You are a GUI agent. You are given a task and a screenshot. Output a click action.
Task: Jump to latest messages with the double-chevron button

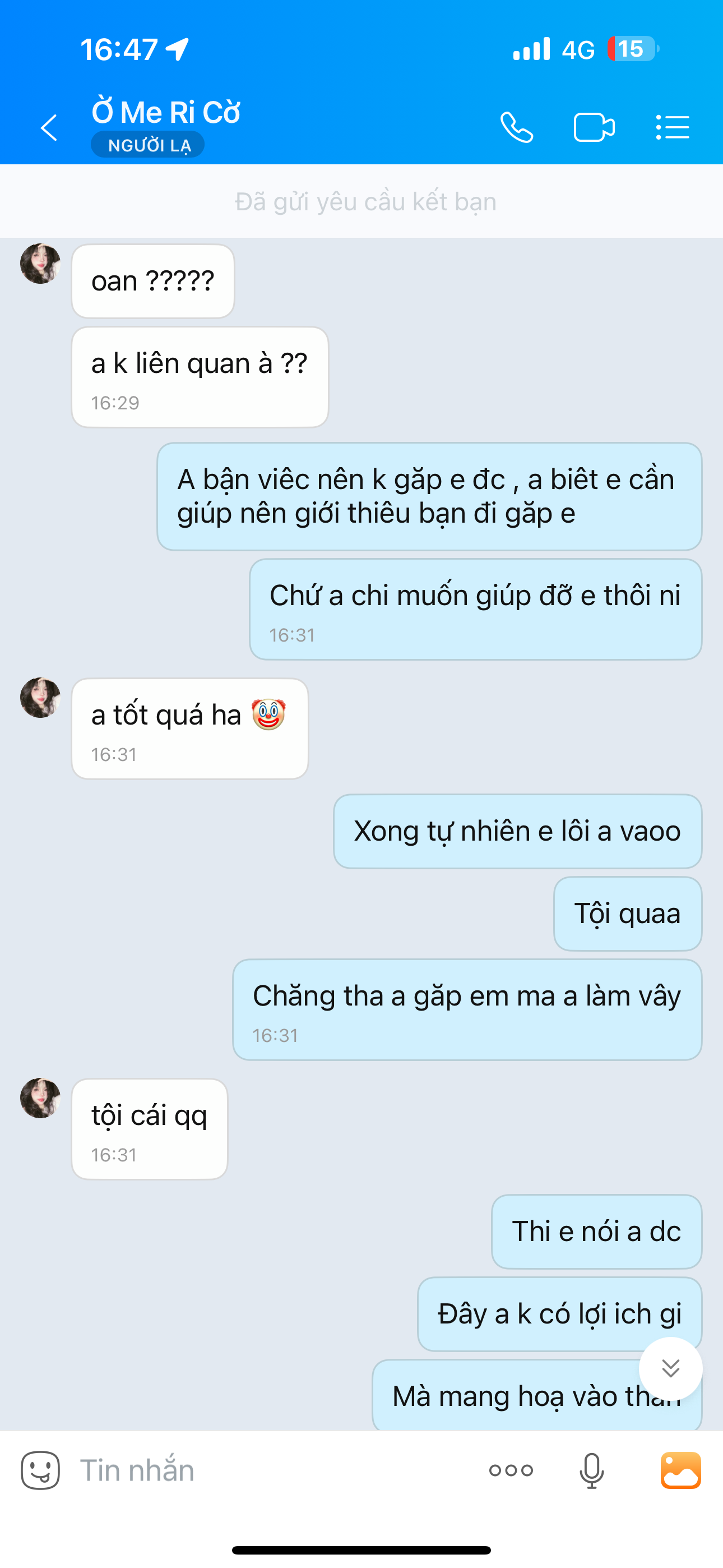pyautogui.click(x=671, y=1368)
